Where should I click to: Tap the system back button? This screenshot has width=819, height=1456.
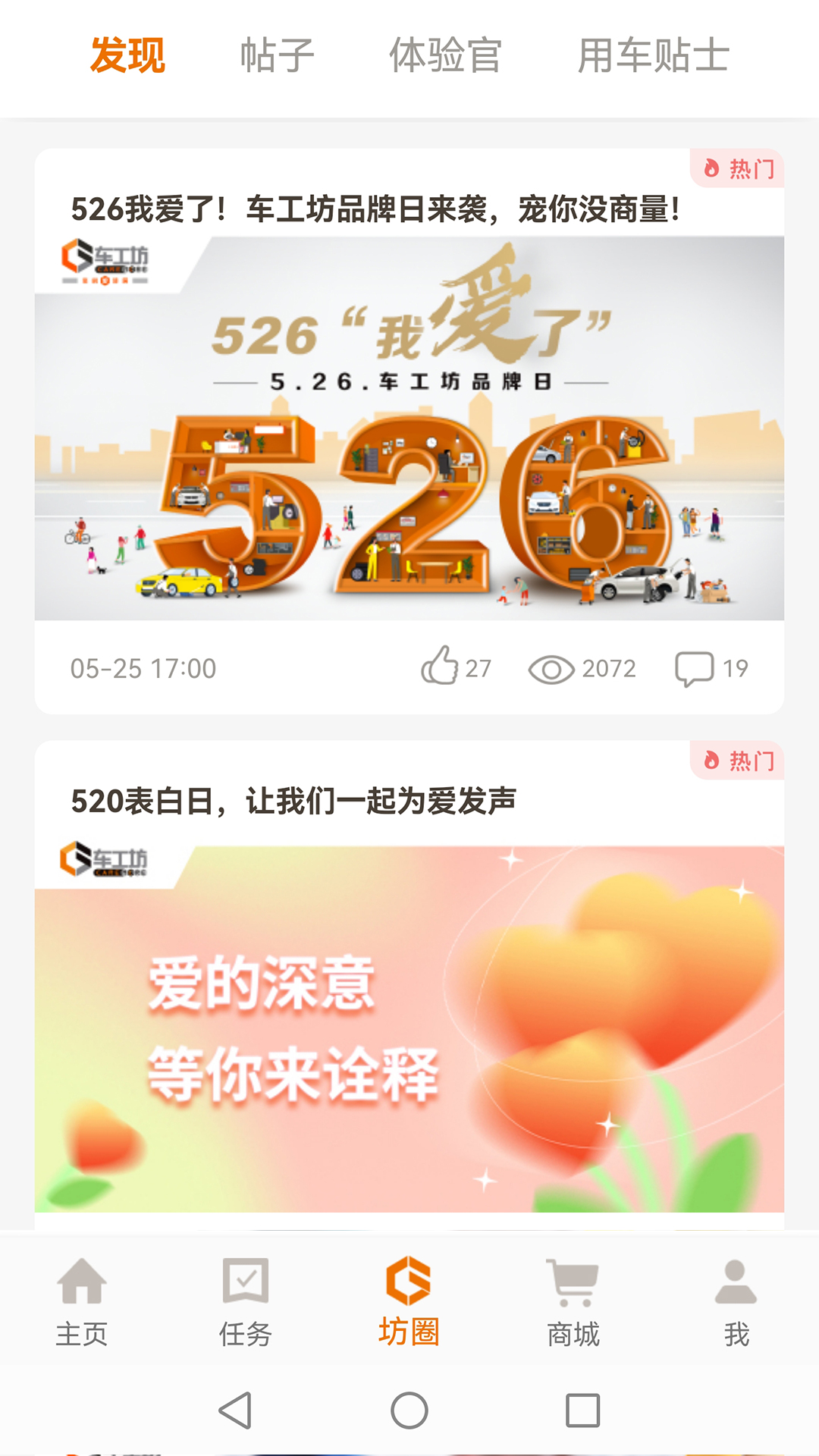[235, 1410]
